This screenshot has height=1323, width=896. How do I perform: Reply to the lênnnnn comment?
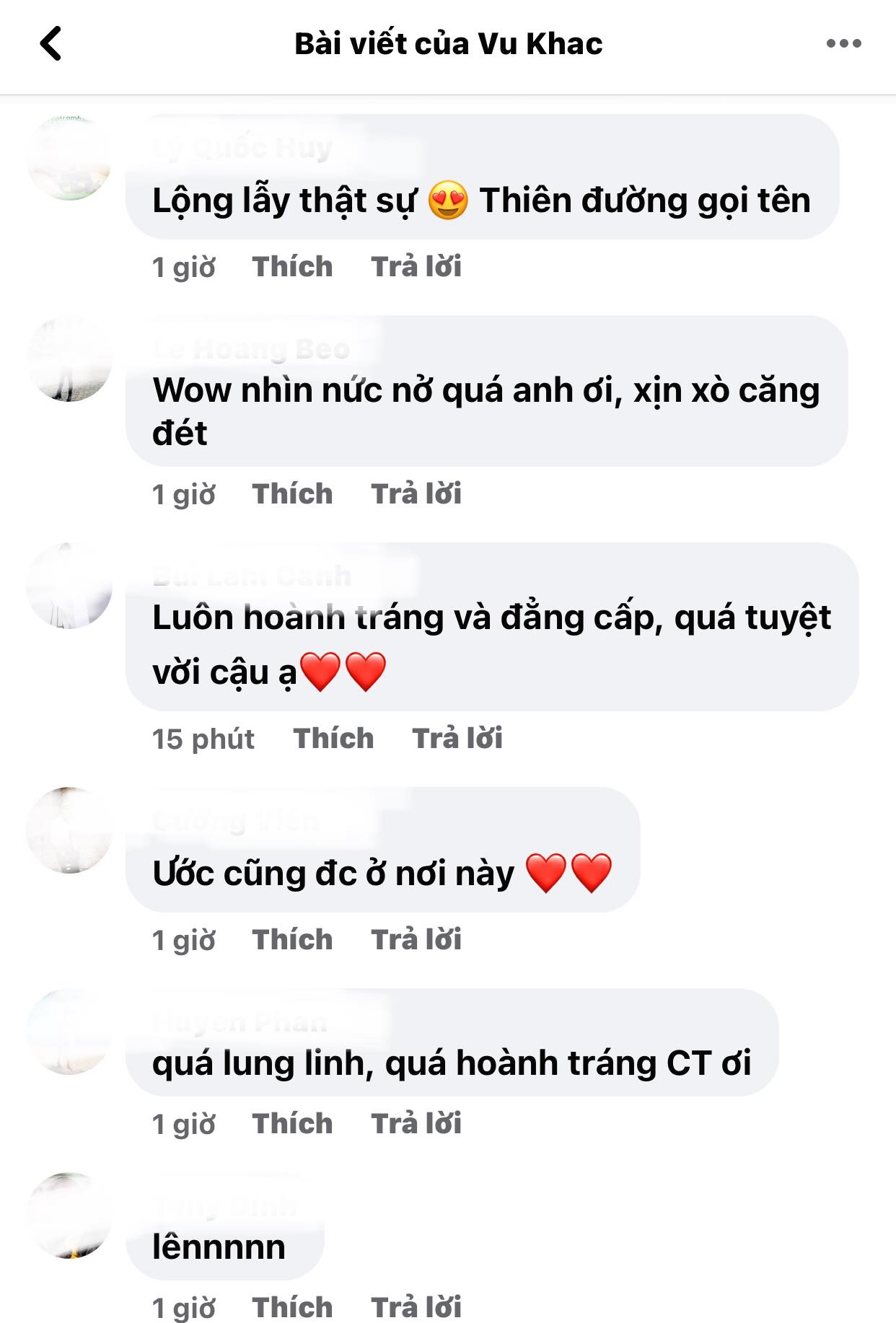[x=417, y=1306]
